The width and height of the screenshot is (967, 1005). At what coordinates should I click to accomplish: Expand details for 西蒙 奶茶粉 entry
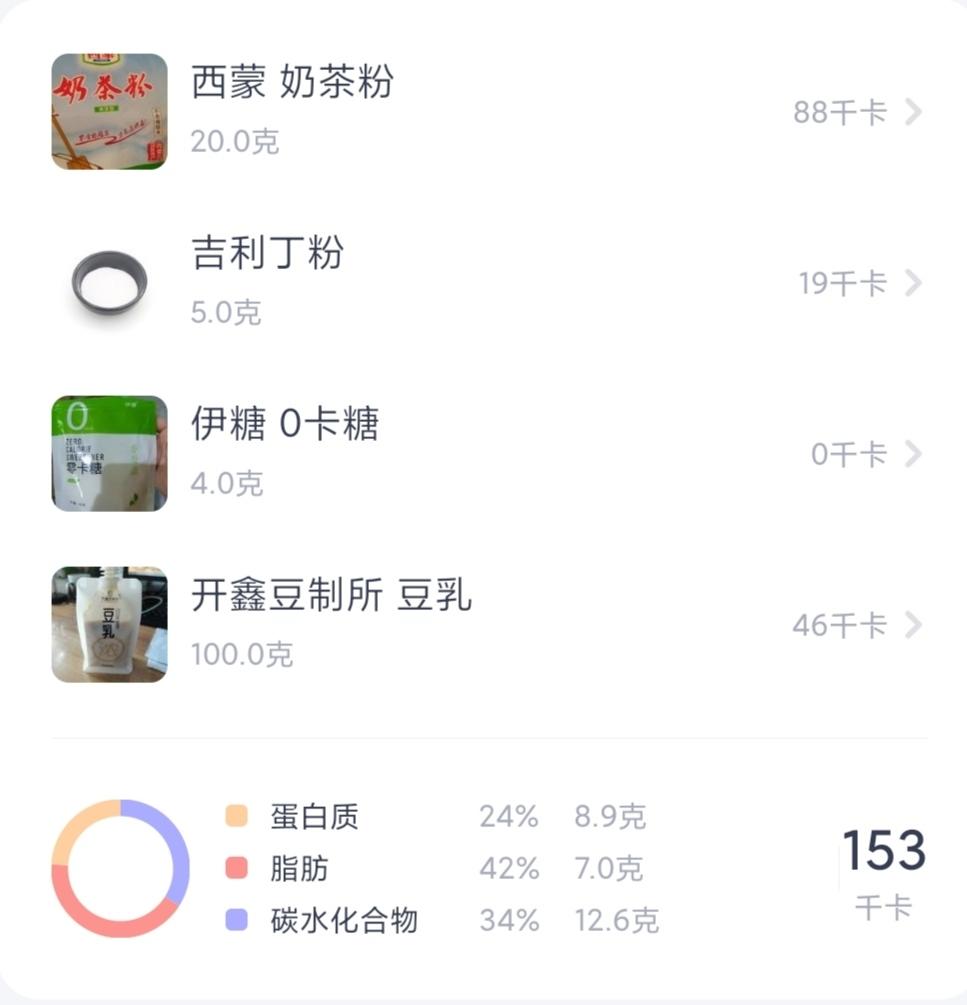pos(912,112)
